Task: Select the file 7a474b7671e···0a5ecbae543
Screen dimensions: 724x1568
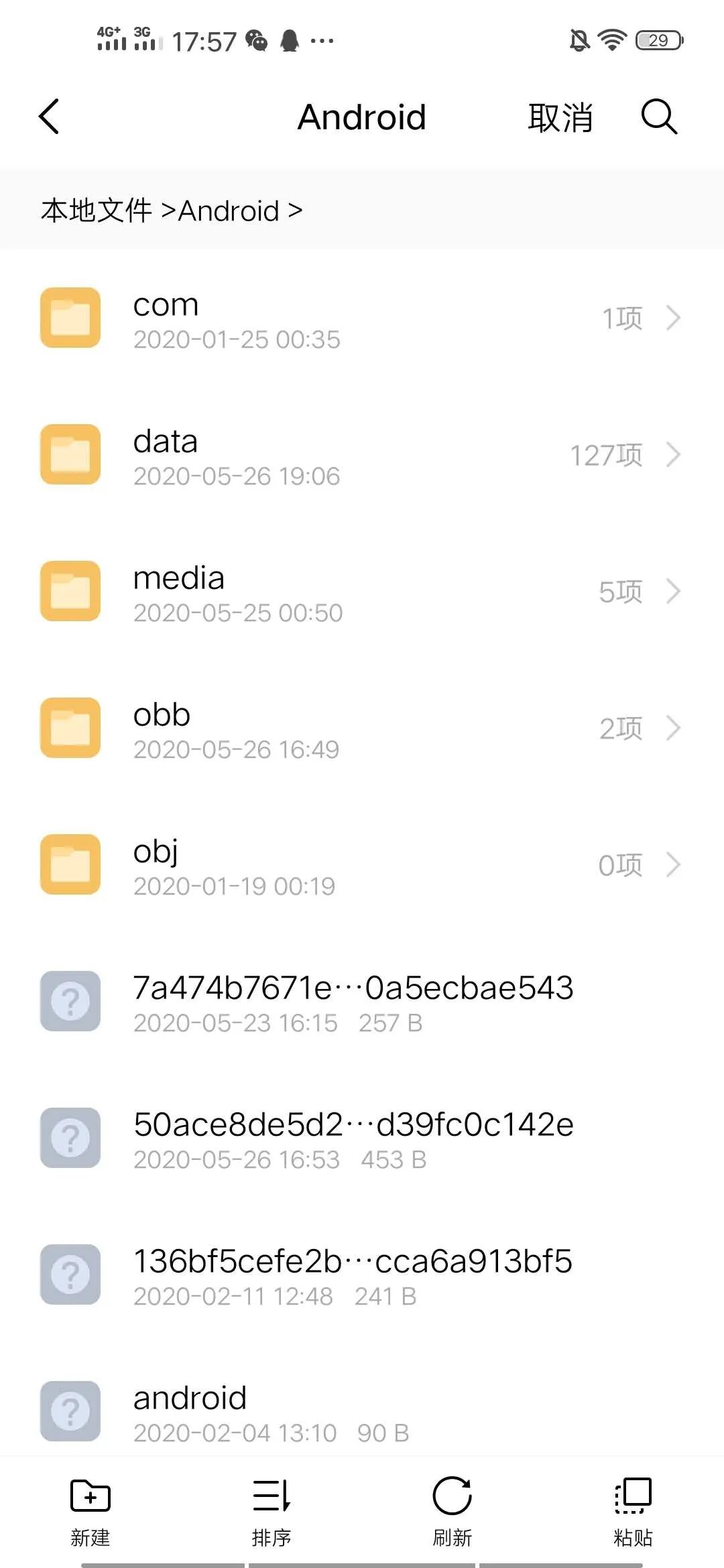Action: click(362, 1002)
